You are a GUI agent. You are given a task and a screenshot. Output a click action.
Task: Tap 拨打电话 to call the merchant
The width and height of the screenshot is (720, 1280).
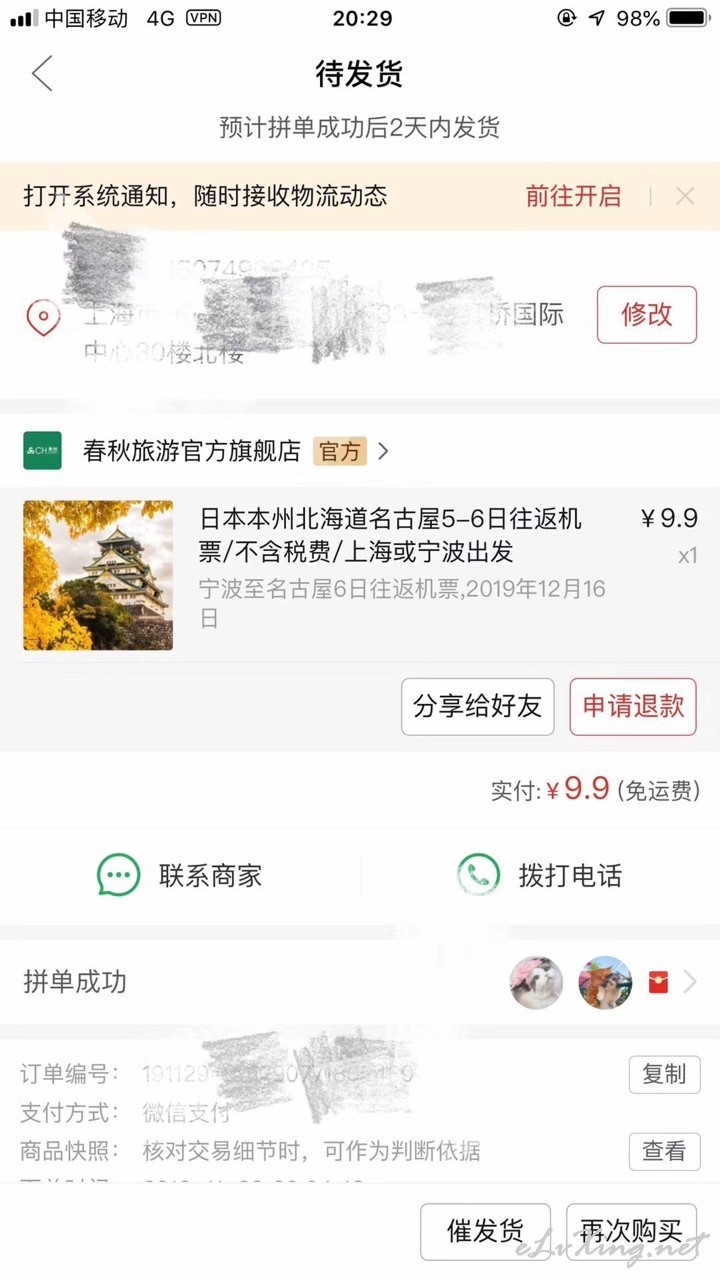(540, 875)
